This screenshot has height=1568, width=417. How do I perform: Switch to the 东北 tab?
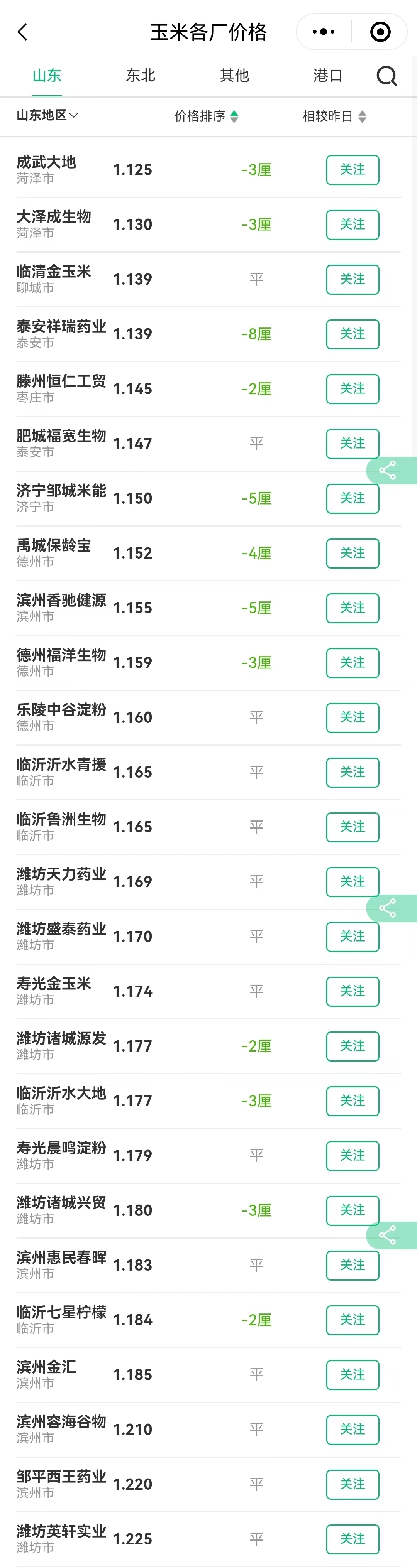pyautogui.click(x=141, y=76)
